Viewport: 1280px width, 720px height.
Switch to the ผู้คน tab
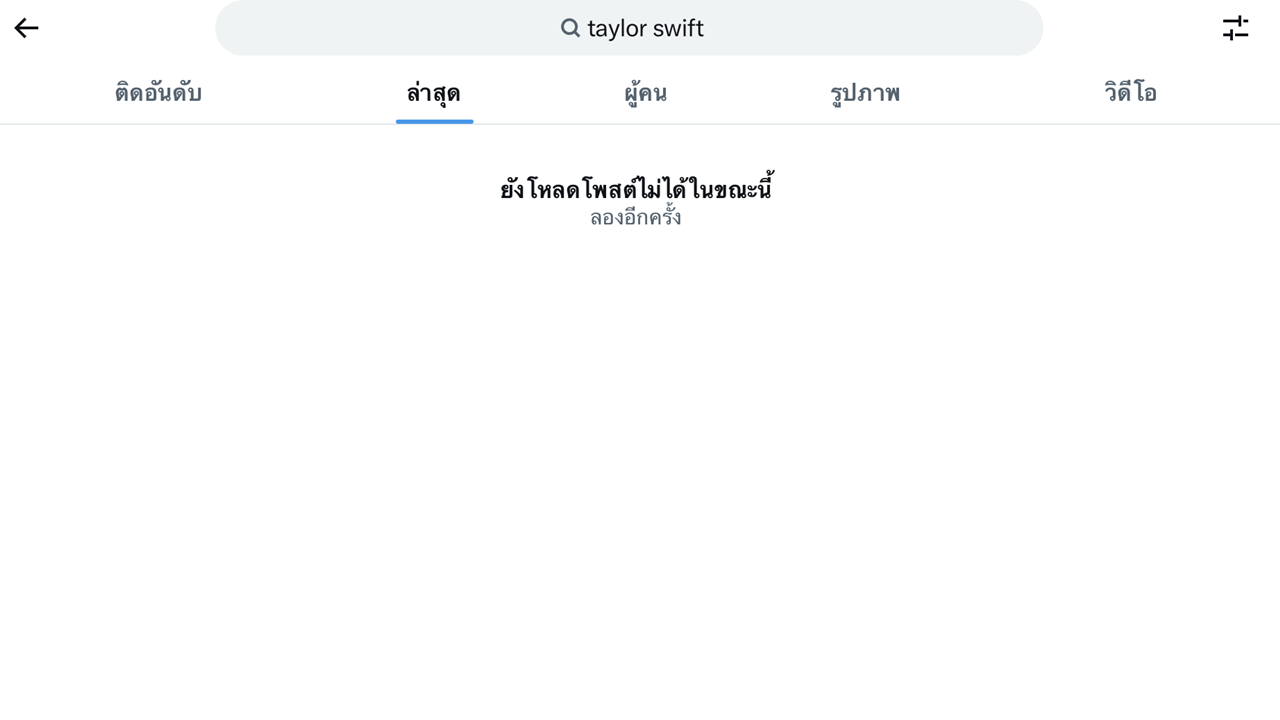click(645, 94)
